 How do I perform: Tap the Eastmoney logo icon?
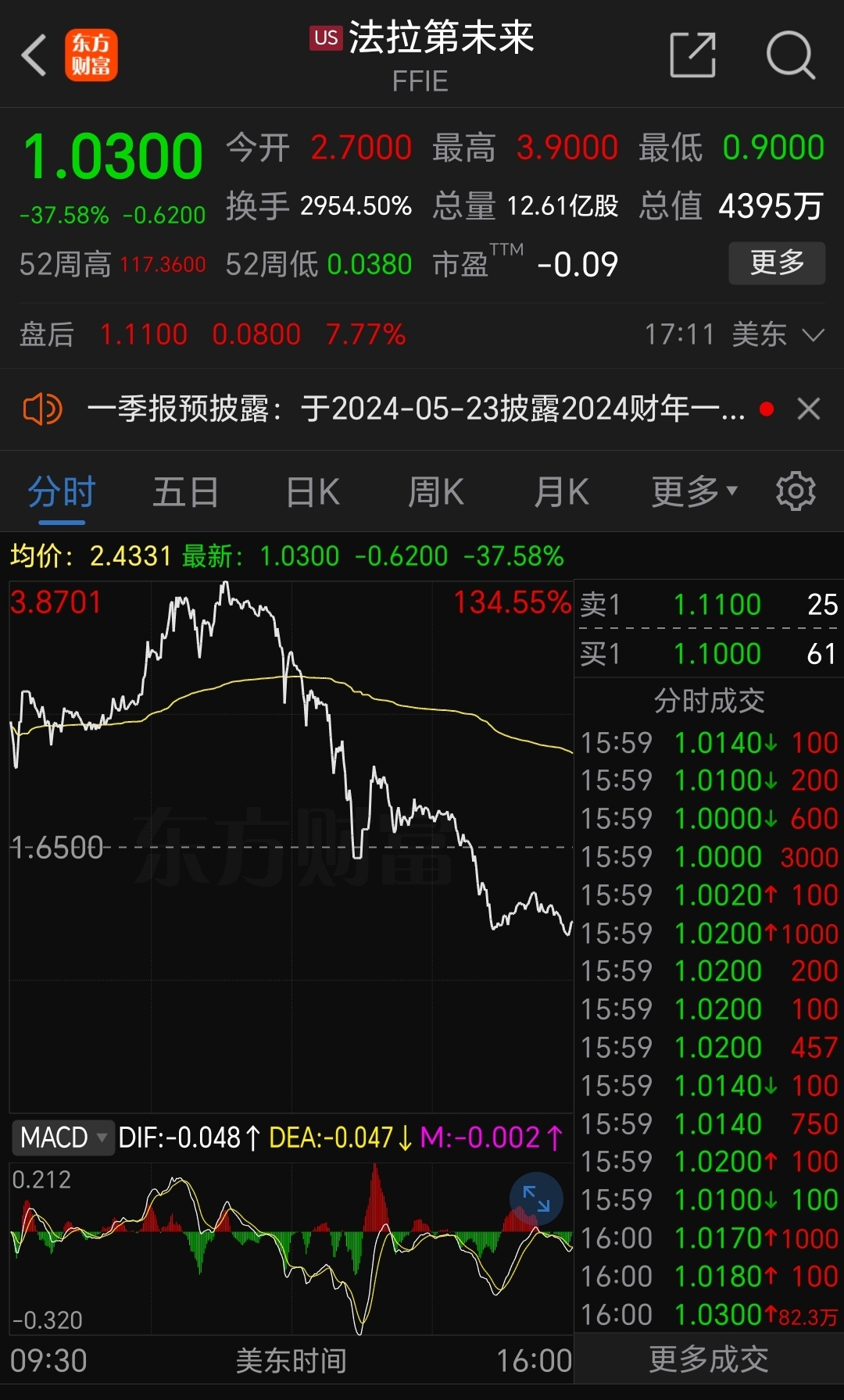coord(91,55)
